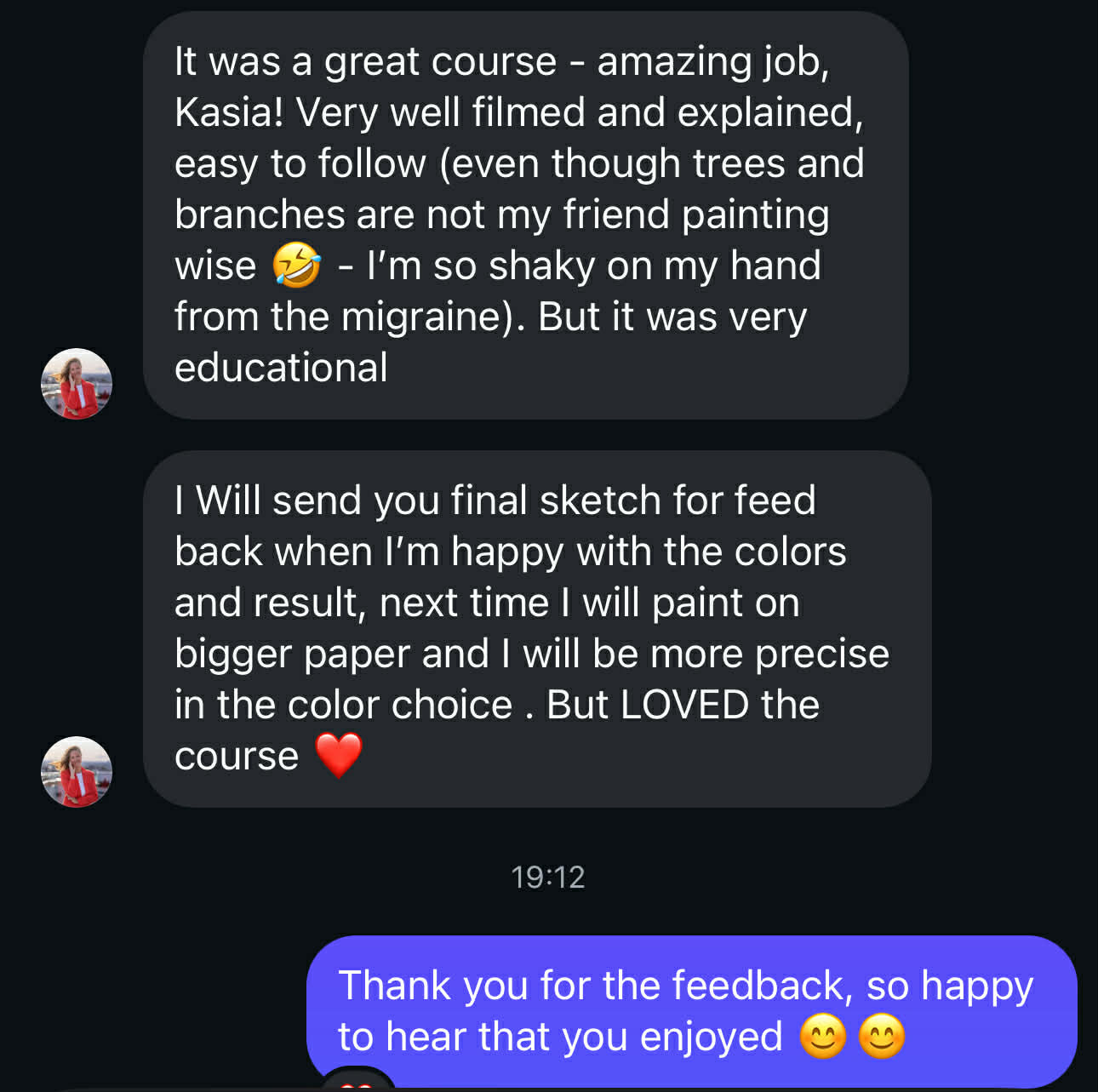
Task: Open sender's avatar beside the "LOVED the course" message
Action: 77,771
